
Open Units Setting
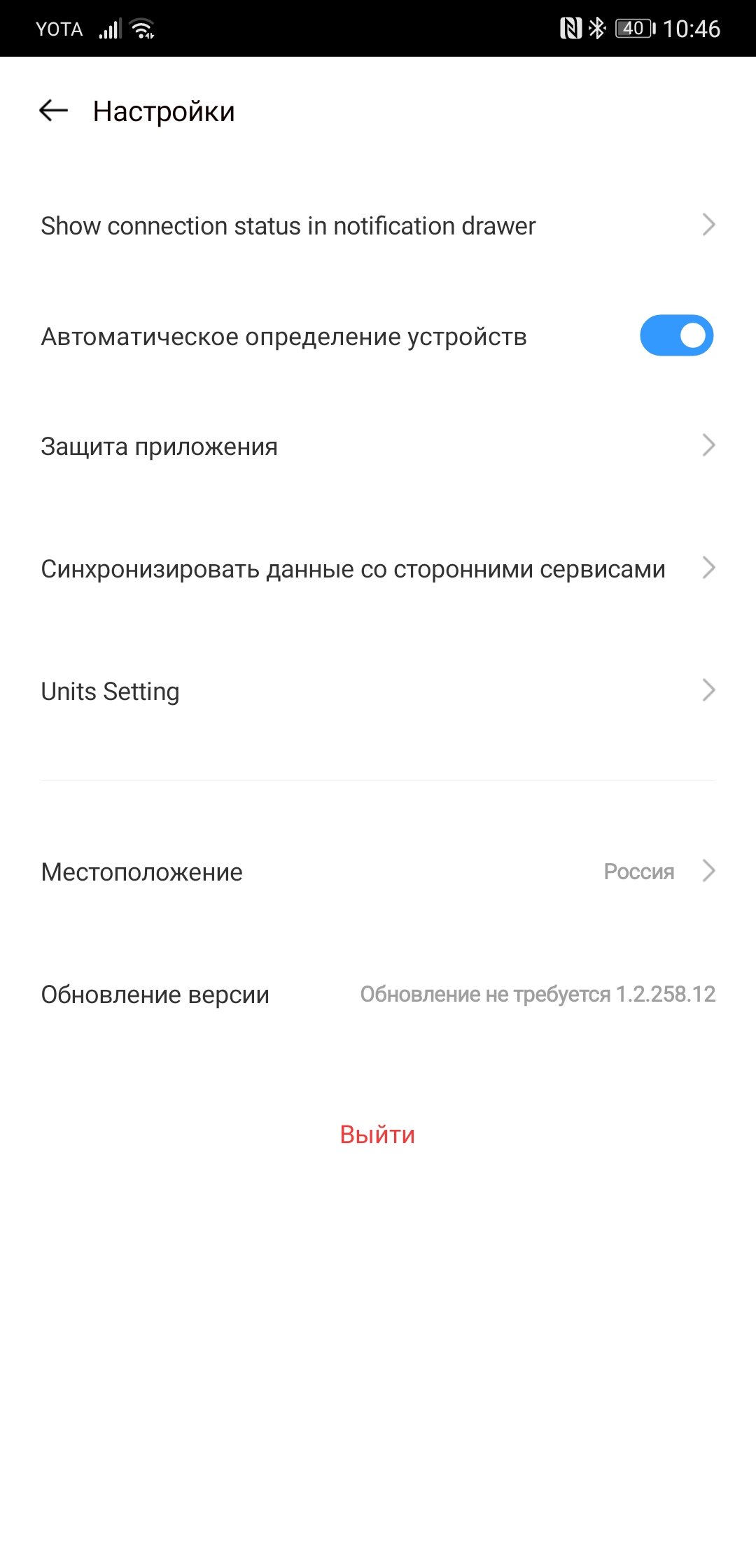click(x=378, y=691)
